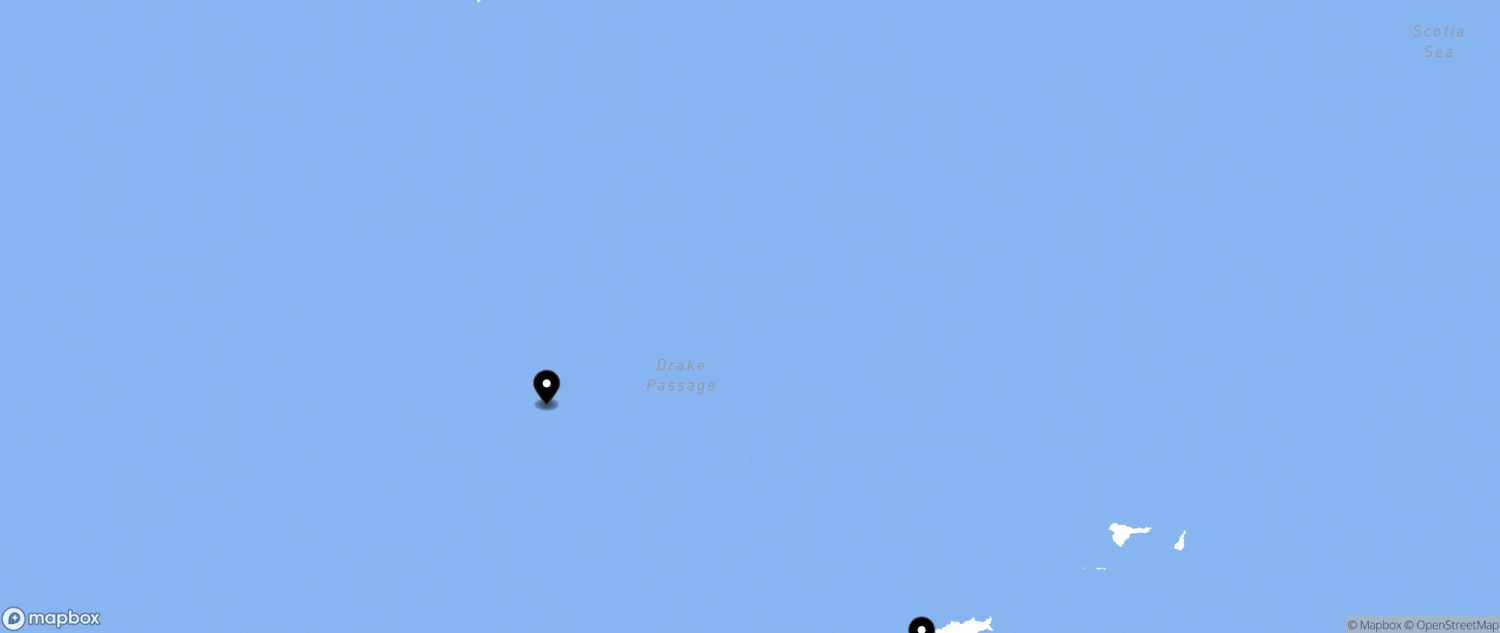Tap the map marker near Drake Passage
This screenshot has height=633, width=1500.
[546, 386]
